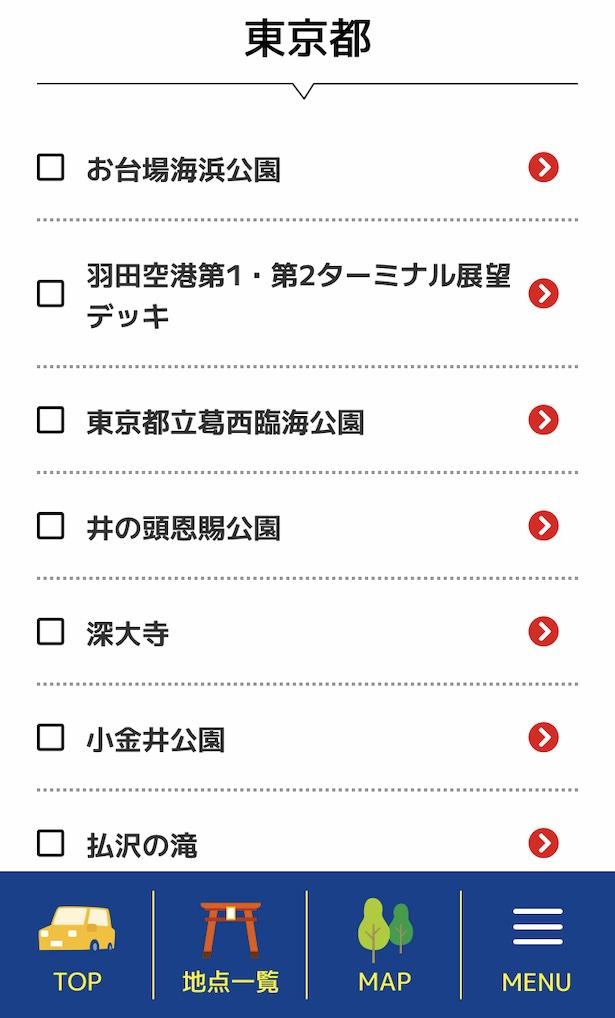Go to the TOP tab
This screenshot has height=1018, width=615.
coord(77,945)
